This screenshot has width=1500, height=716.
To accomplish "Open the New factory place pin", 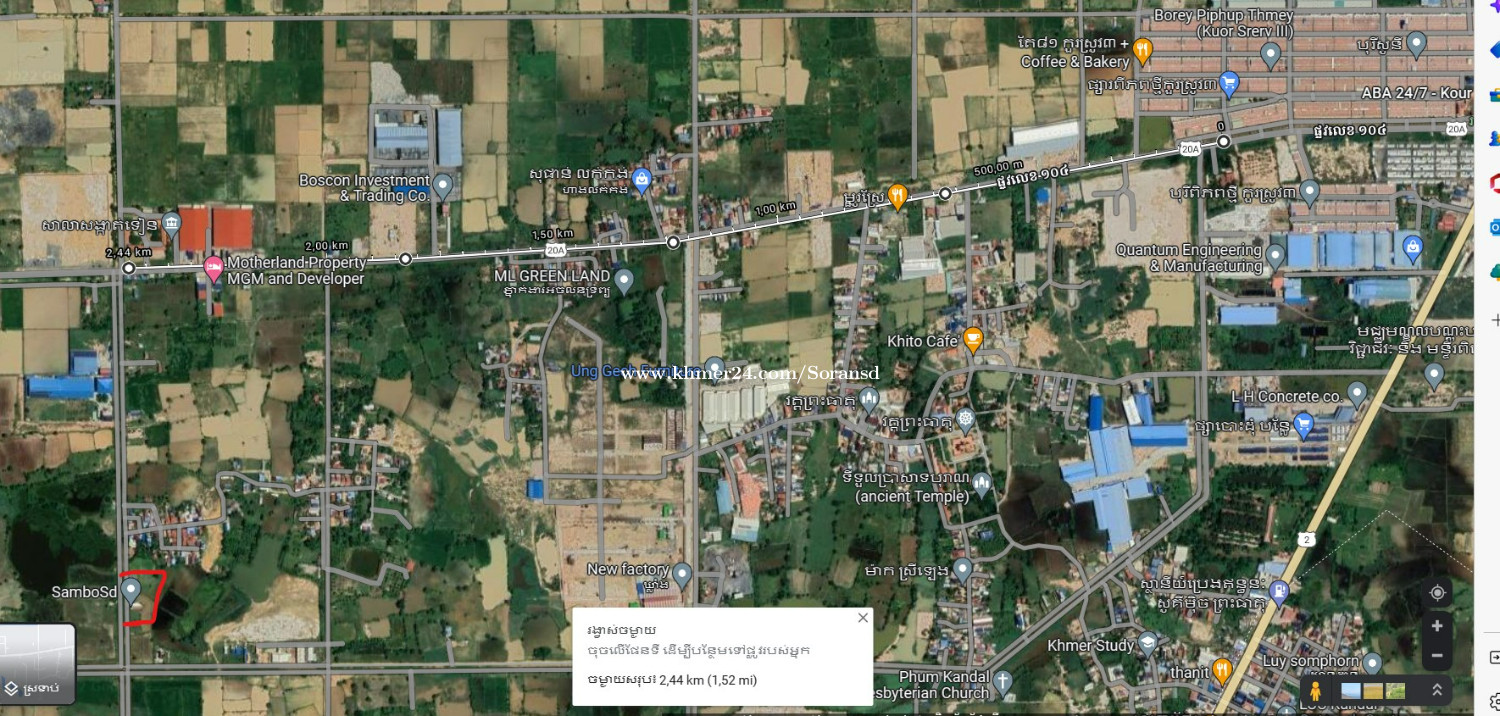I will tap(682, 574).
